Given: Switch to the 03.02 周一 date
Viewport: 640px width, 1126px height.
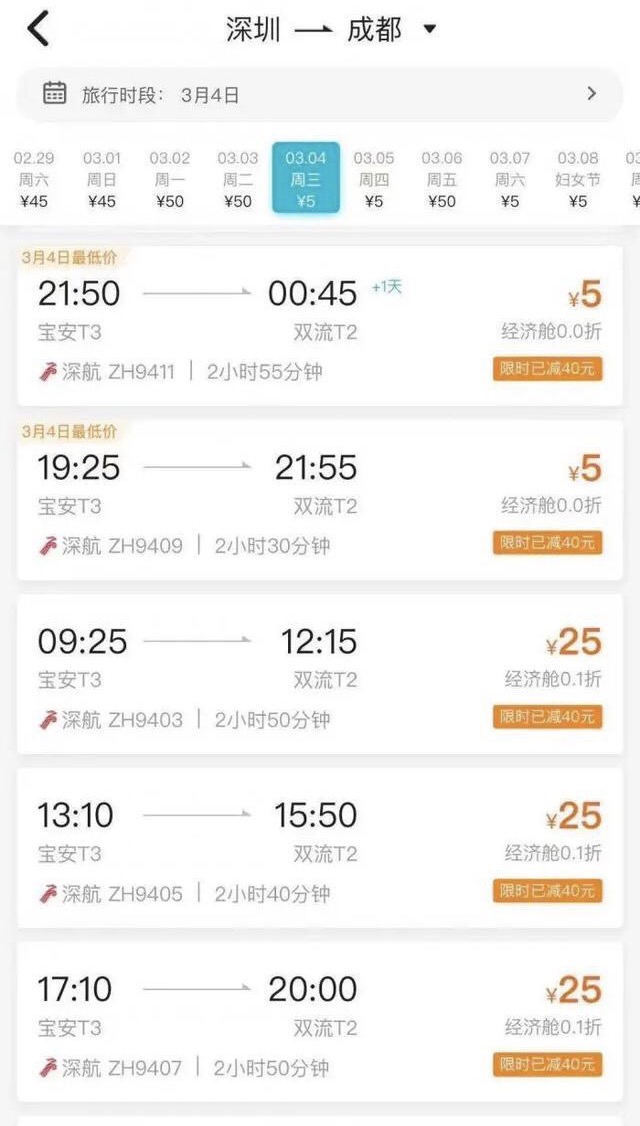Looking at the screenshot, I should pos(170,180).
